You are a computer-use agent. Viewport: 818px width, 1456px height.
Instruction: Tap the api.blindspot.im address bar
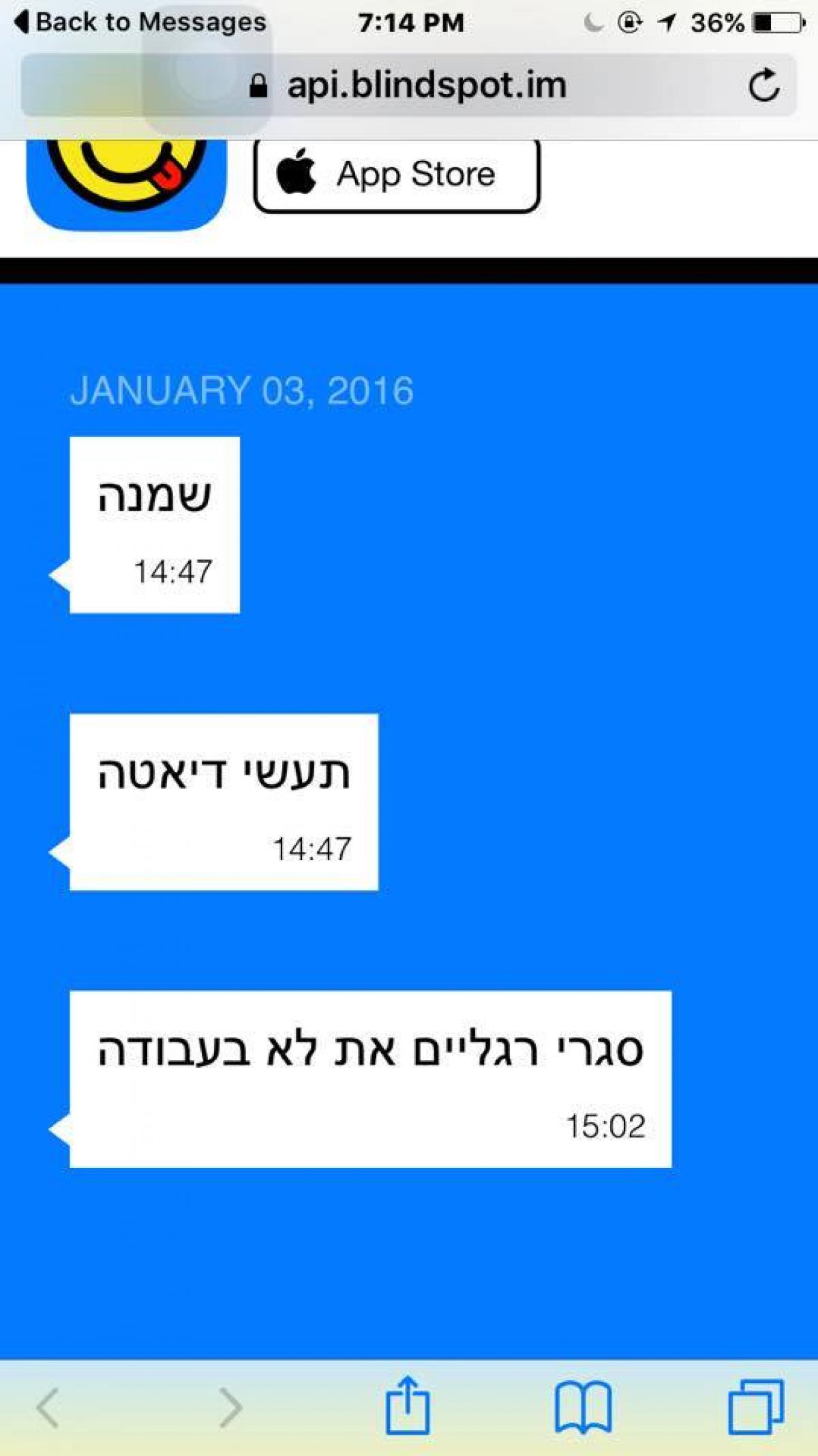pos(409,86)
